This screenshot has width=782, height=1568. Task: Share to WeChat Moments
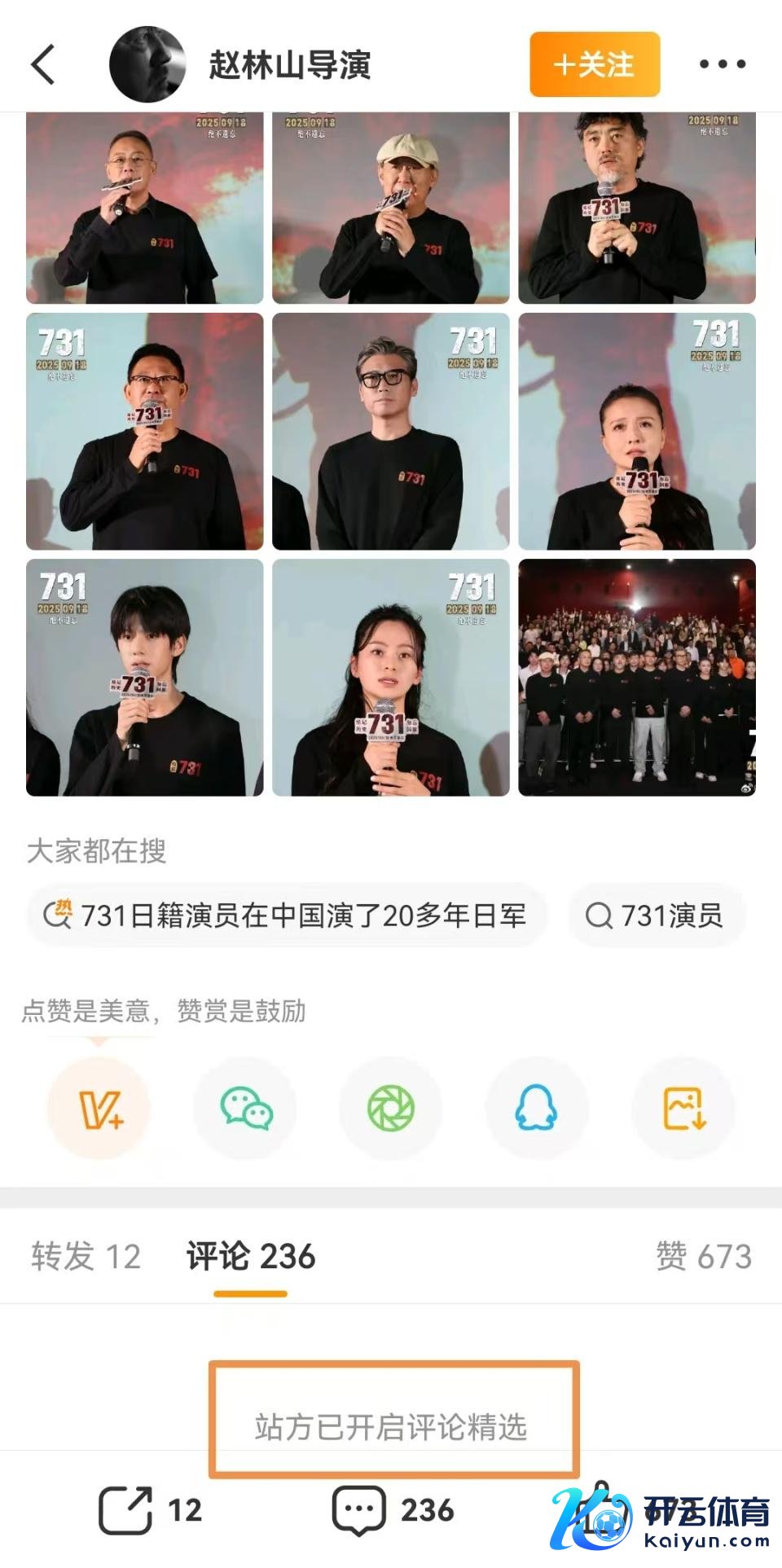coord(391,1109)
